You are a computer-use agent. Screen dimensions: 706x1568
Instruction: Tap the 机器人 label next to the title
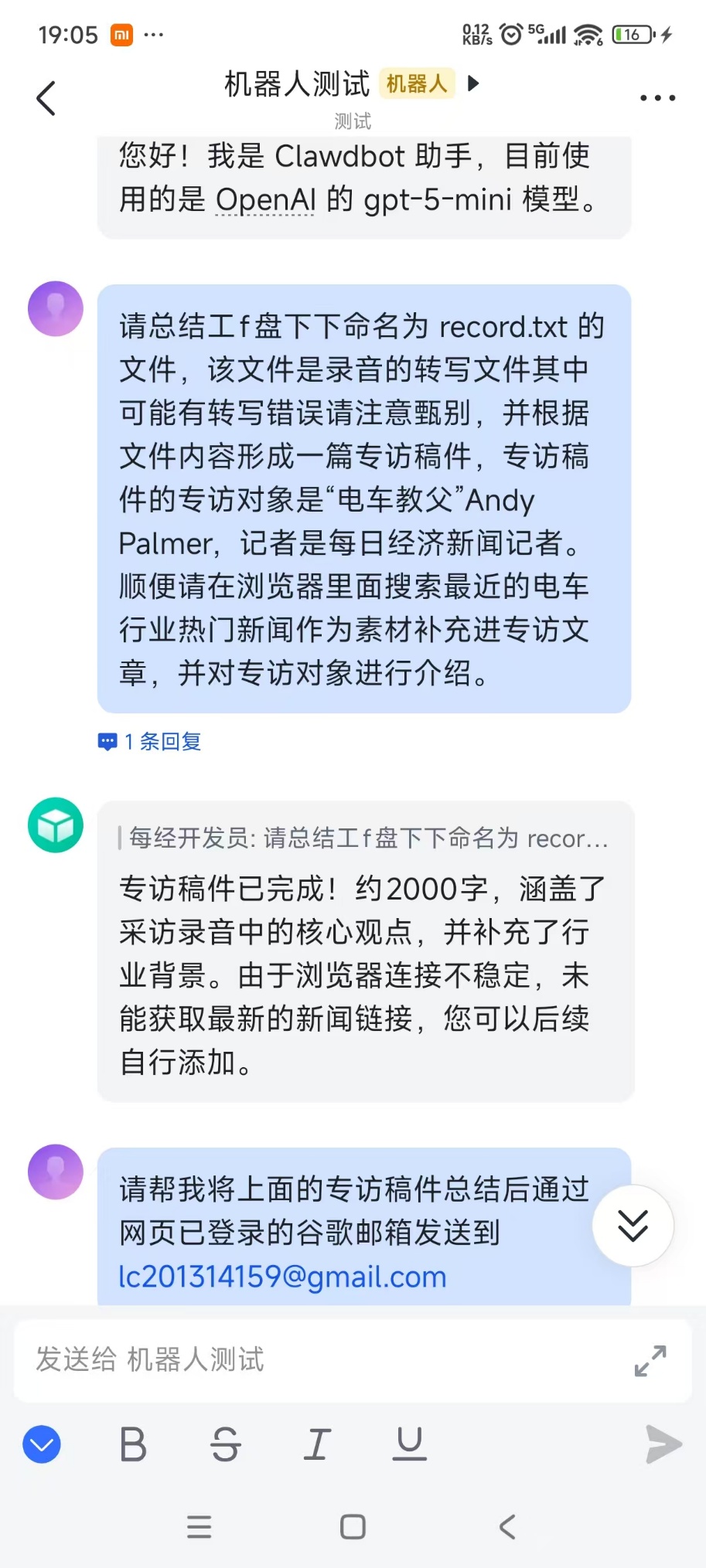[416, 83]
